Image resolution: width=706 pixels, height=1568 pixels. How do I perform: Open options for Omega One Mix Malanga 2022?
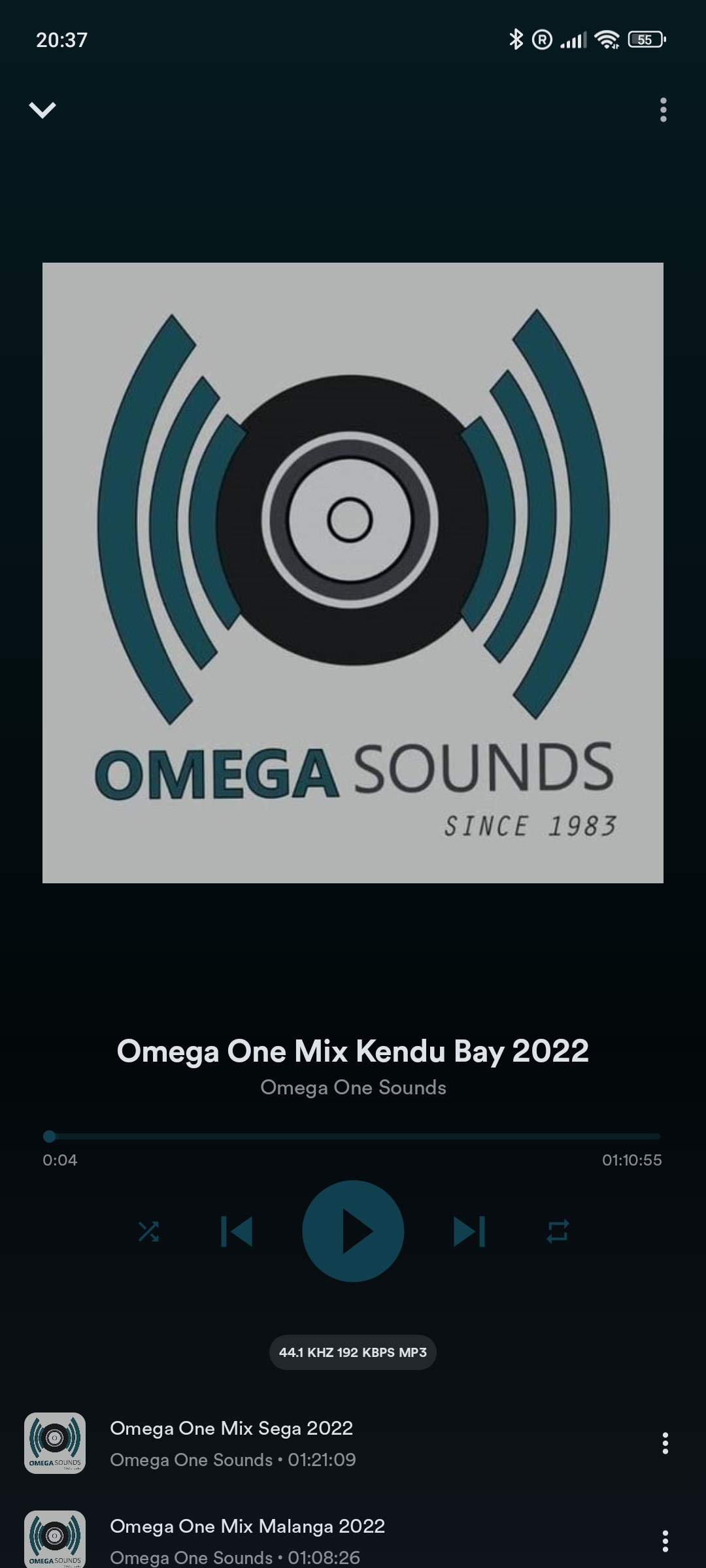coord(665,1541)
